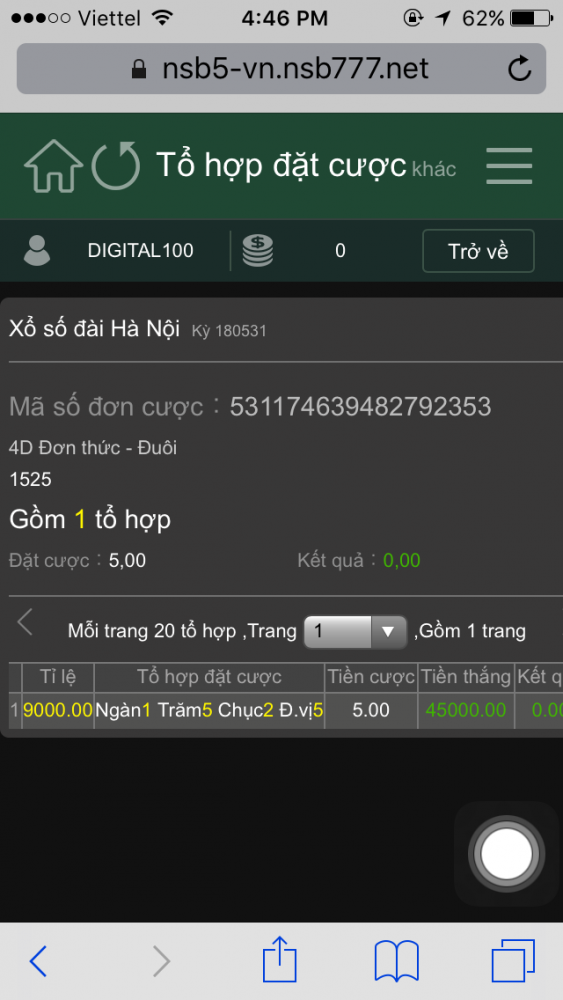Reload the page from the address bar
Viewport: 563px width, 1000px height.
[x=520, y=69]
